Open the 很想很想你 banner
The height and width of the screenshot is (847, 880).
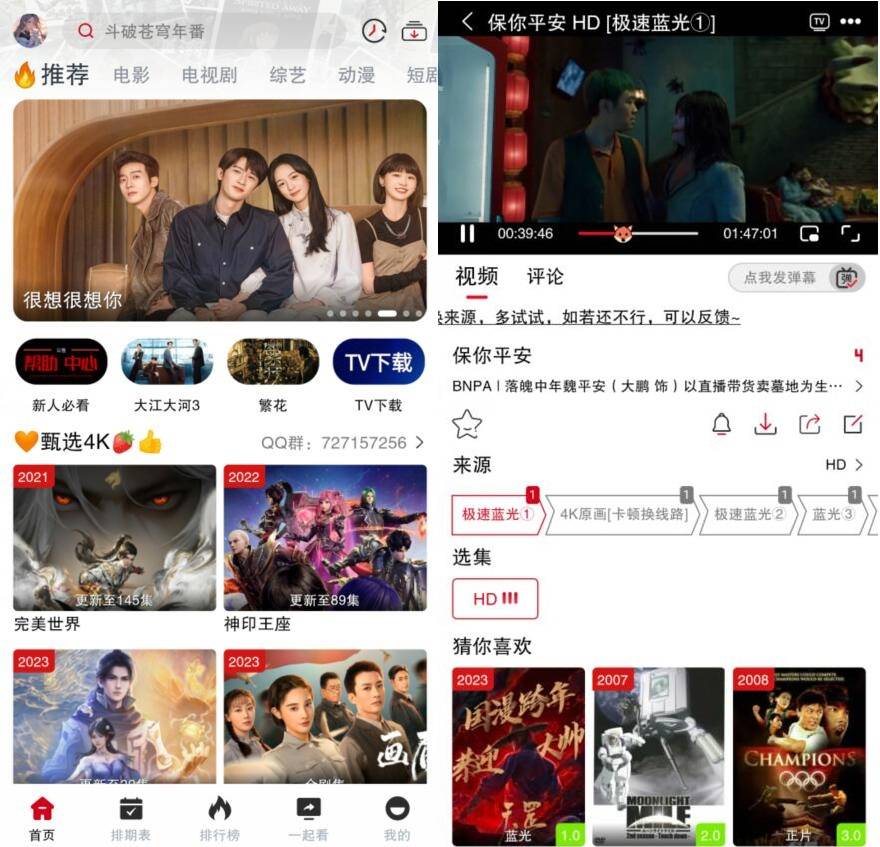click(220, 210)
